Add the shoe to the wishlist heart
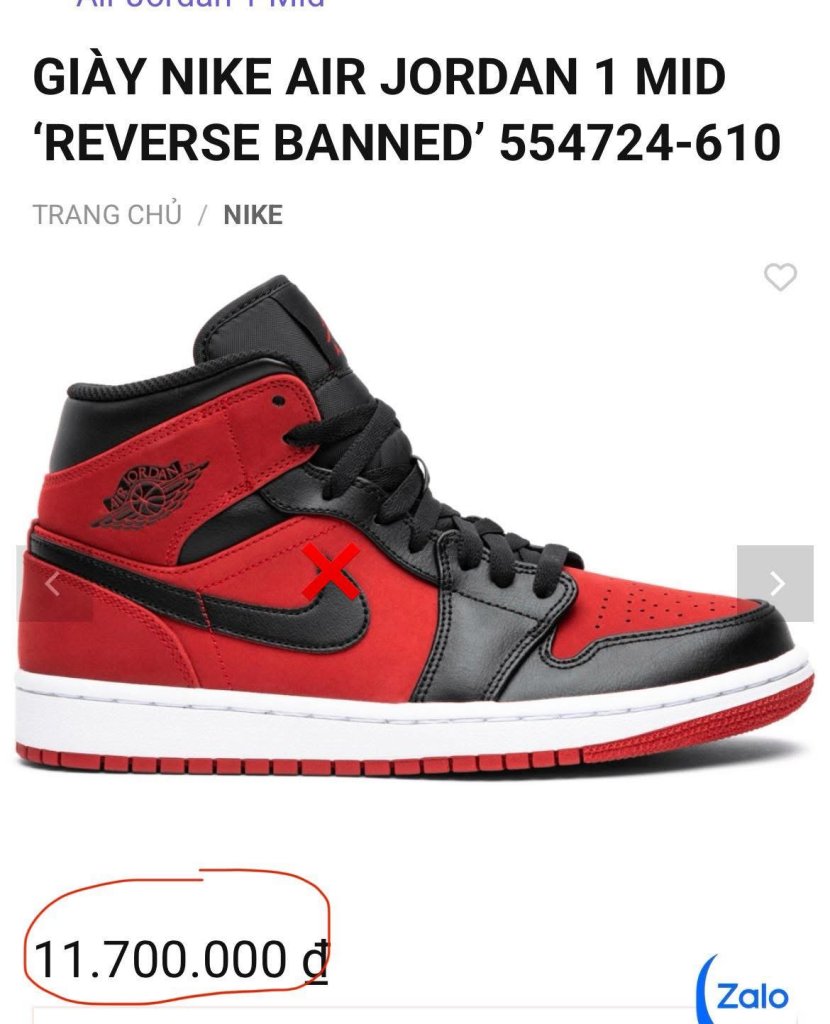Viewport: 830px width, 1024px height. click(780, 277)
